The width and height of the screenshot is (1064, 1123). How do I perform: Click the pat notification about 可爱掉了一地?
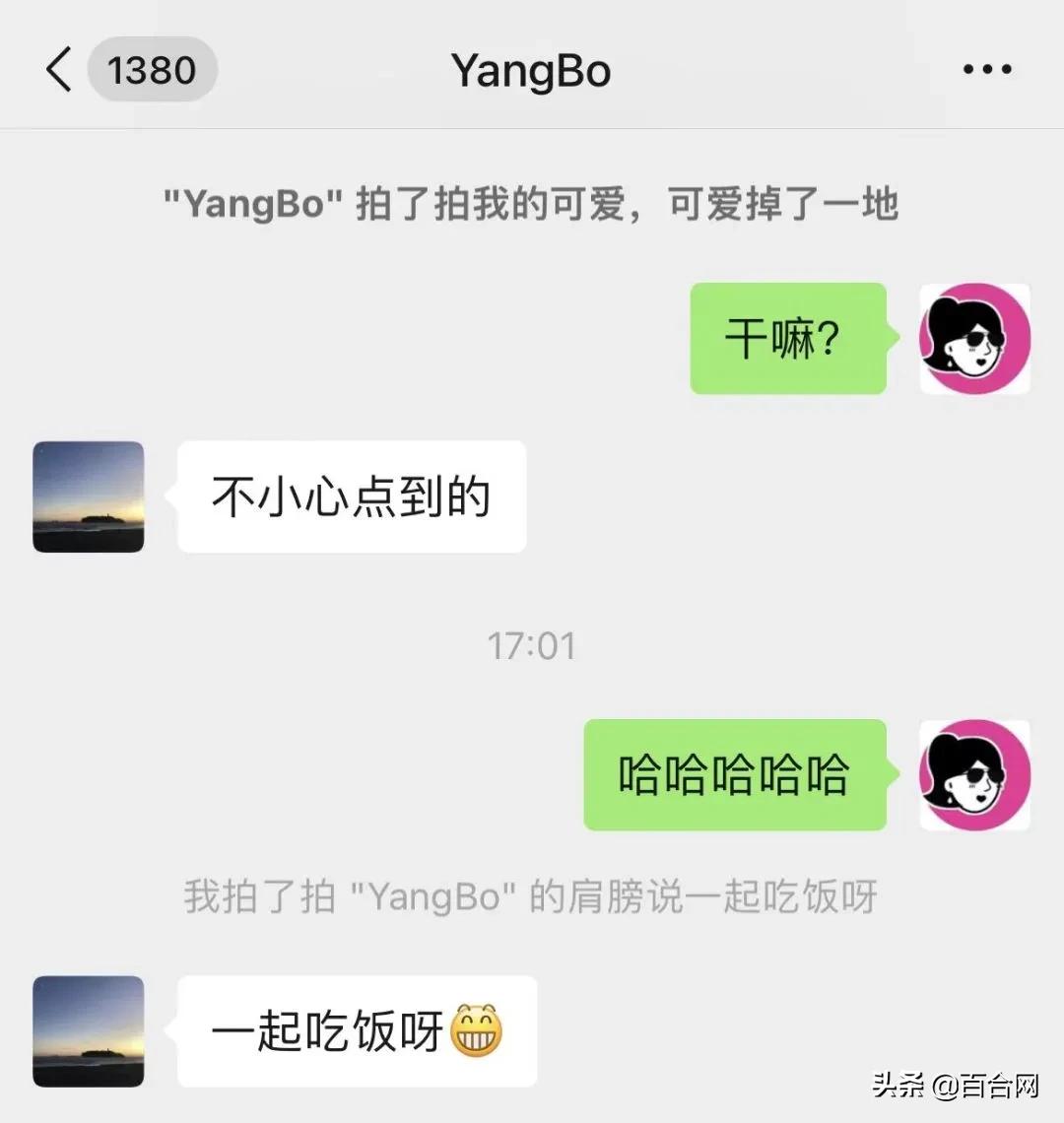point(532,204)
